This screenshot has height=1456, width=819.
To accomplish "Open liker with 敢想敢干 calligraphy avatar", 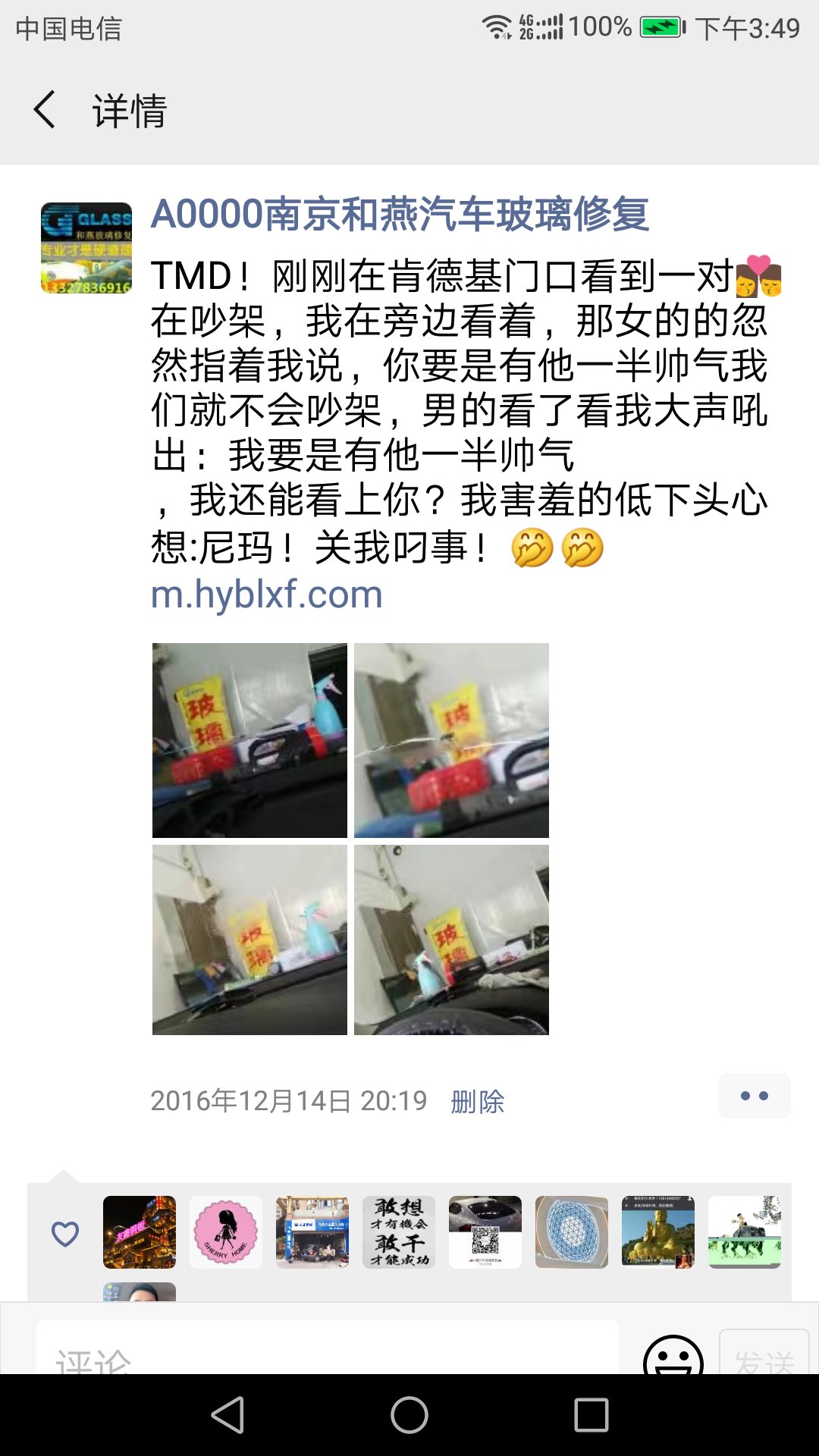I will coord(399,1232).
